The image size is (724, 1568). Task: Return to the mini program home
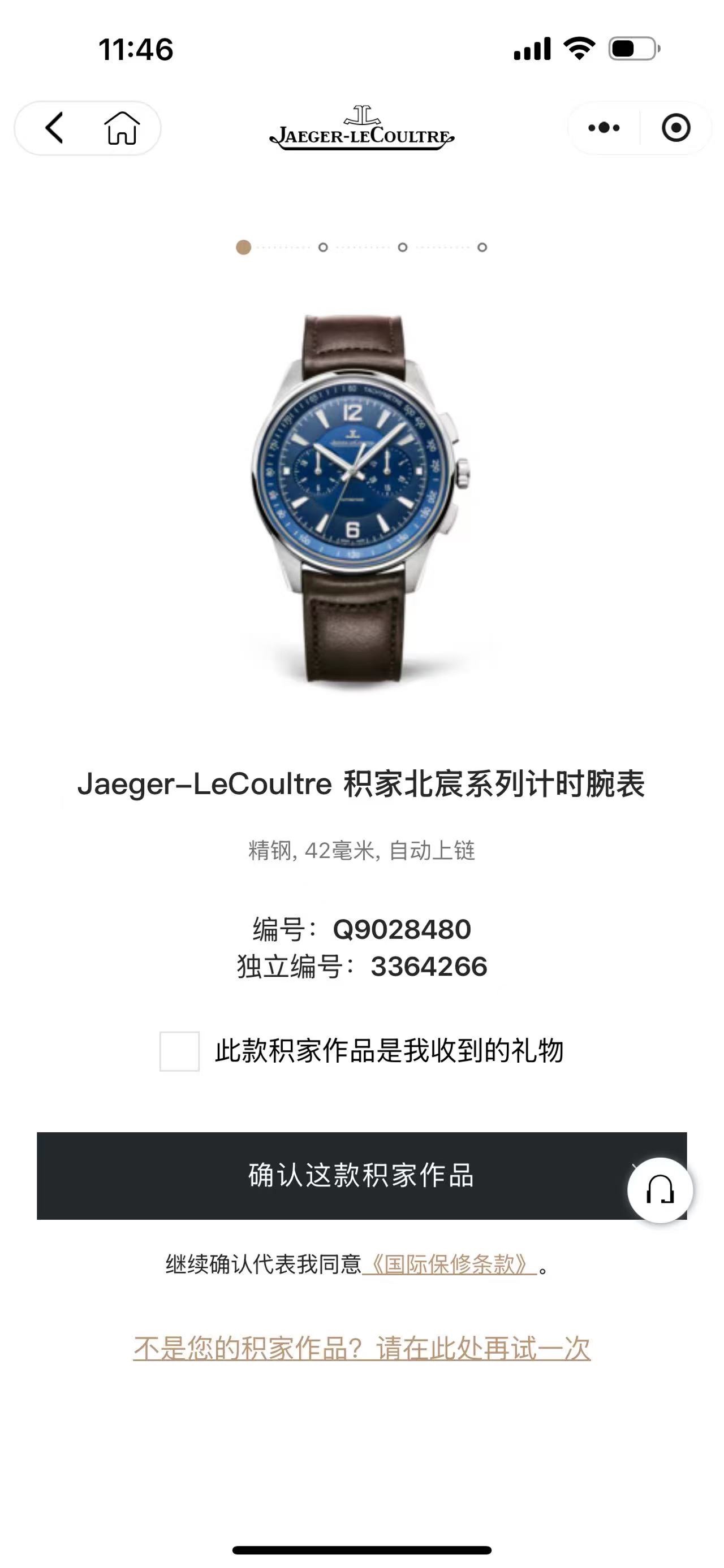tap(122, 128)
